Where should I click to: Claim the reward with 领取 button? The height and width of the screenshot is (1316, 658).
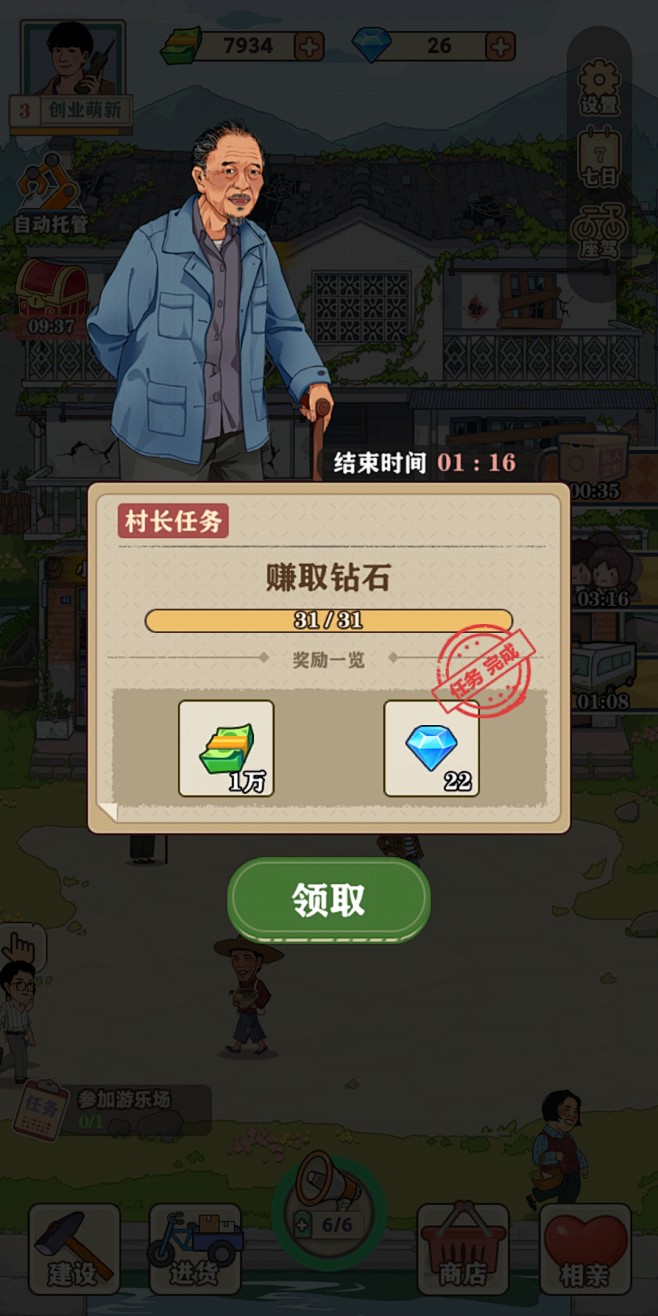[x=329, y=899]
